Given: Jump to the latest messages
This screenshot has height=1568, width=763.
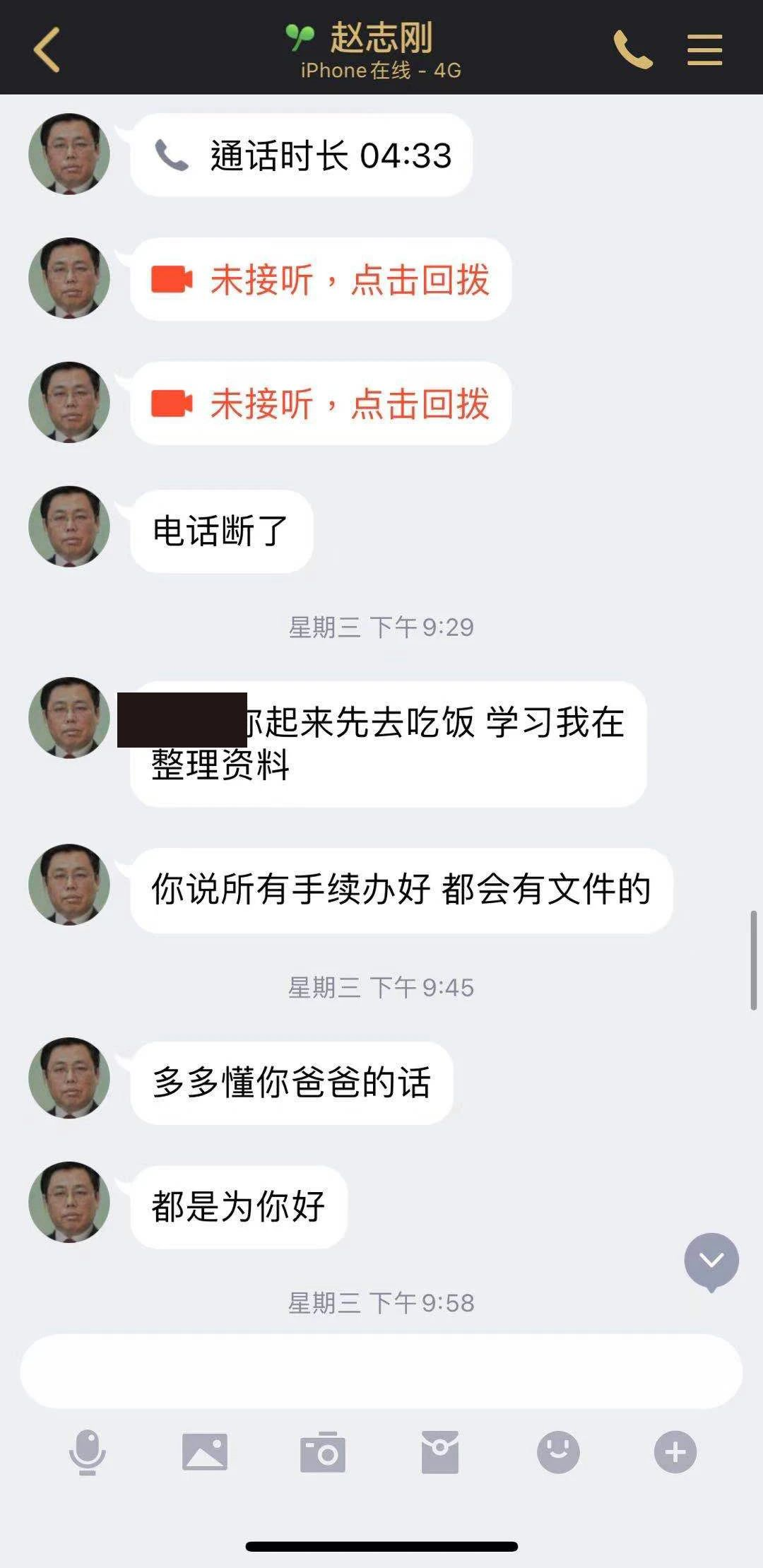Looking at the screenshot, I should (x=711, y=1260).
